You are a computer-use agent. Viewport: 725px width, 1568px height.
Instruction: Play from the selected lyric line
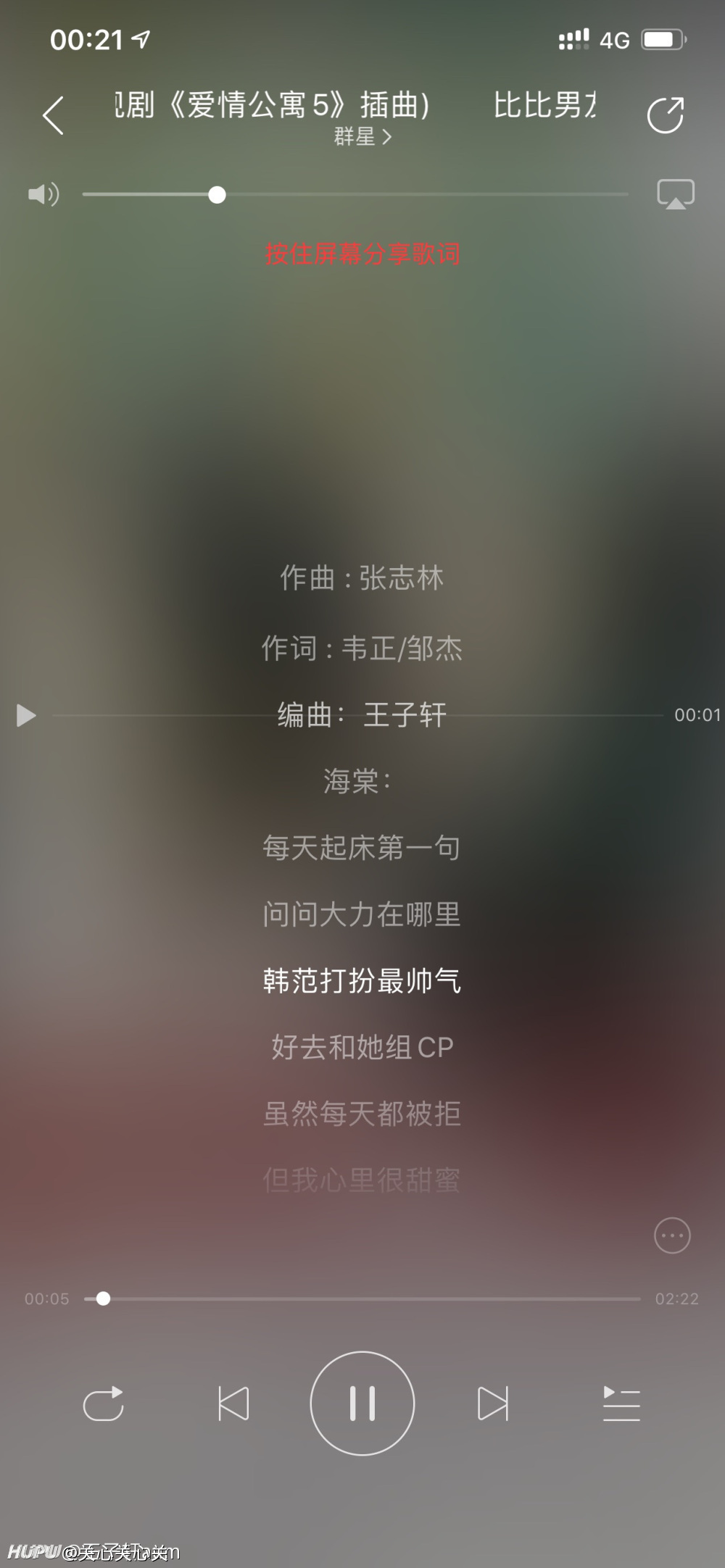(26, 715)
